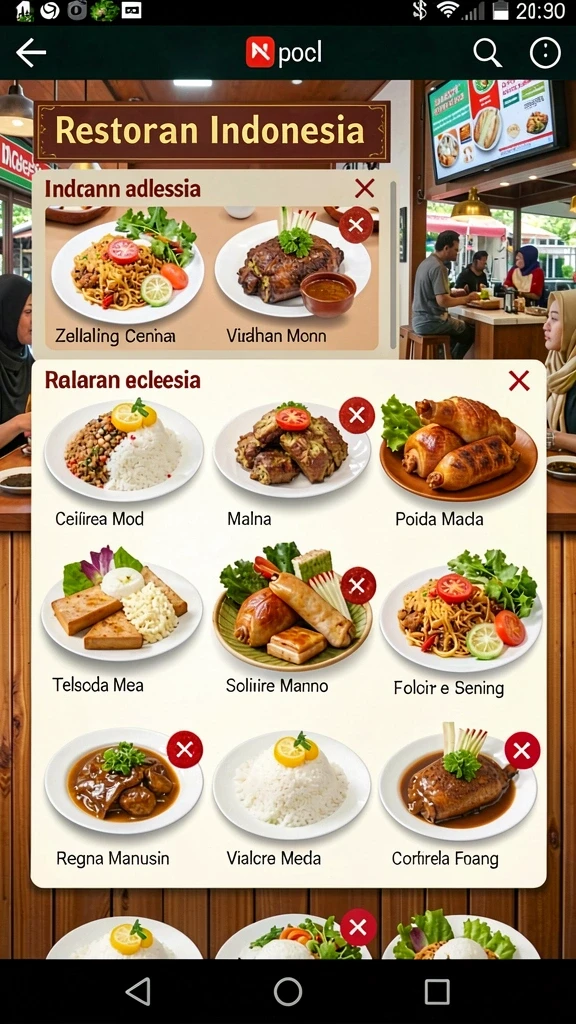Screen dimensions: 576x1024
Task: Close the Ralaran ecleesia panel
Action: pyautogui.click(x=519, y=380)
